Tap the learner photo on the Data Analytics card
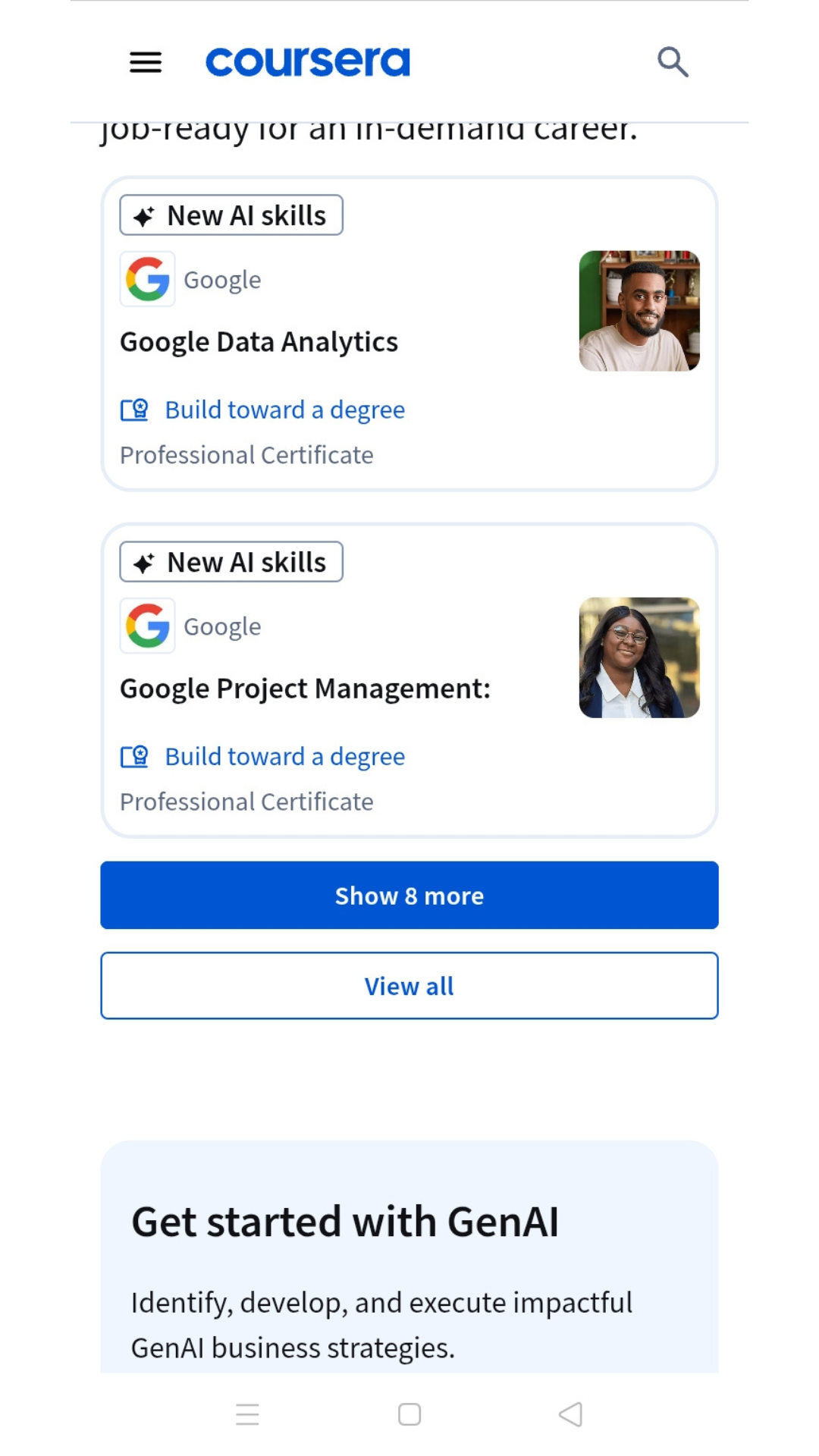Screen dimensions: 819x1456 point(639,309)
